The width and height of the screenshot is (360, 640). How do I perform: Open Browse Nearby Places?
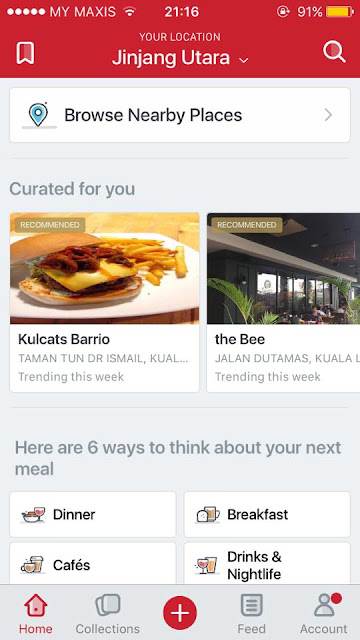(180, 115)
